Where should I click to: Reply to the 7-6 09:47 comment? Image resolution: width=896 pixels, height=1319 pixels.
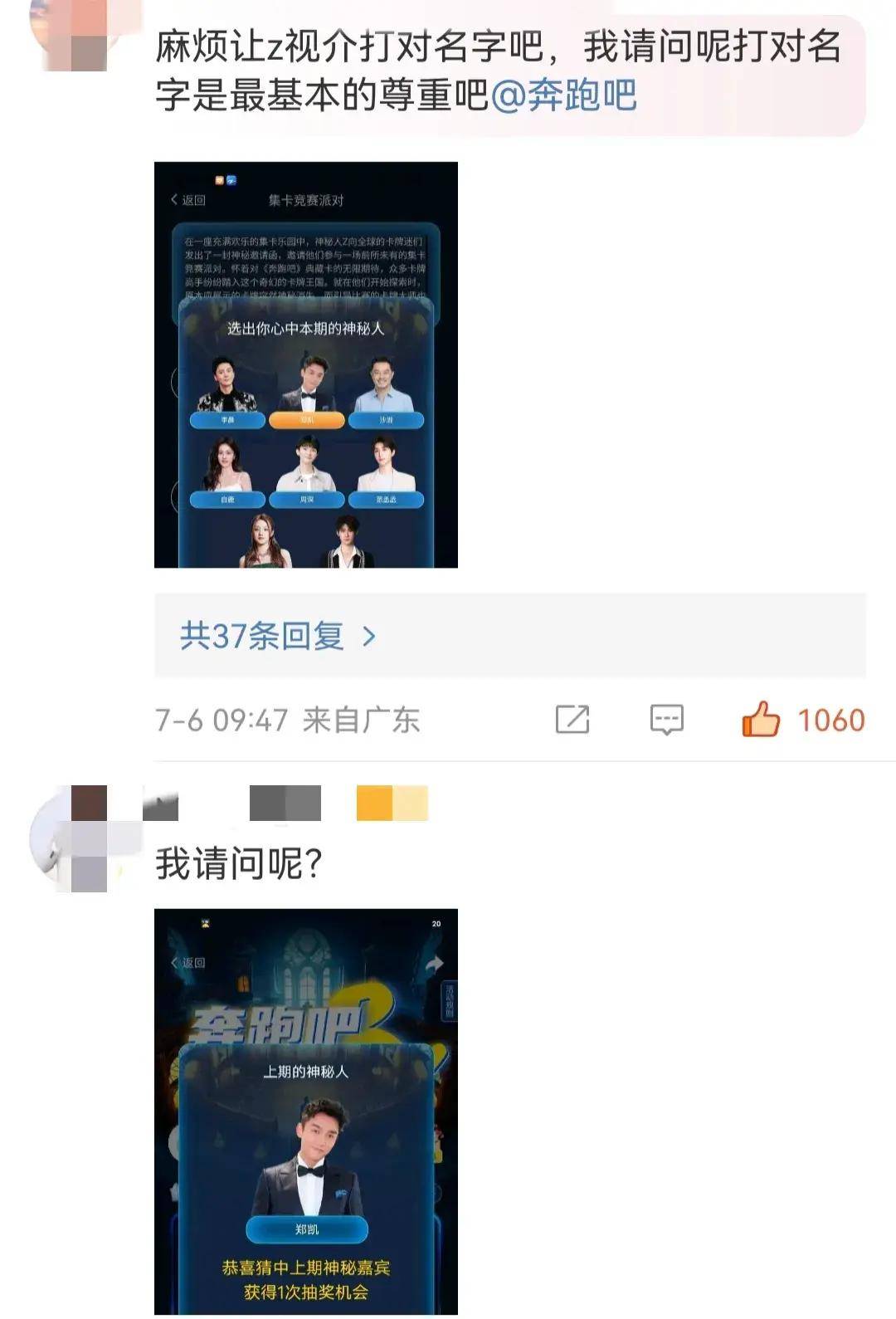[666, 719]
